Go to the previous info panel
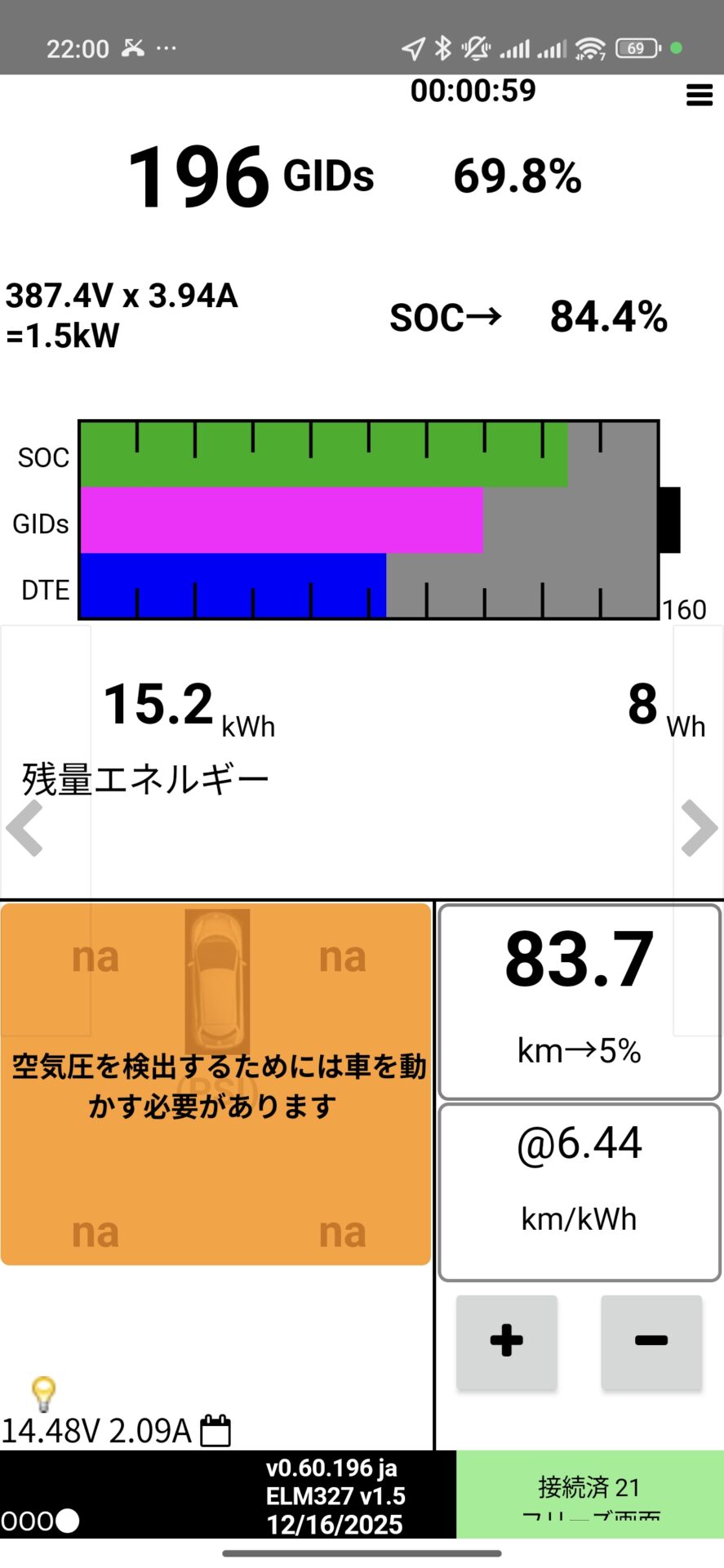This screenshot has width=724, height=1568. tap(24, 828)
